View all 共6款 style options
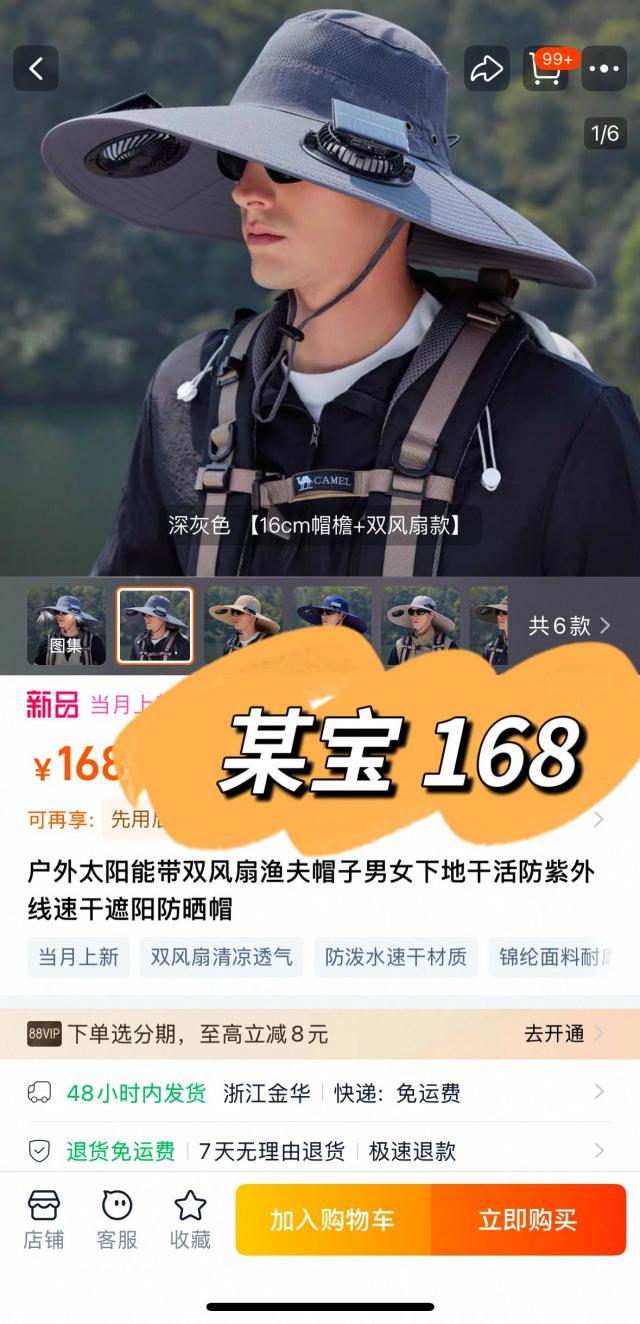Viewport: 640px width, 1324px height. tap(568, 626)
